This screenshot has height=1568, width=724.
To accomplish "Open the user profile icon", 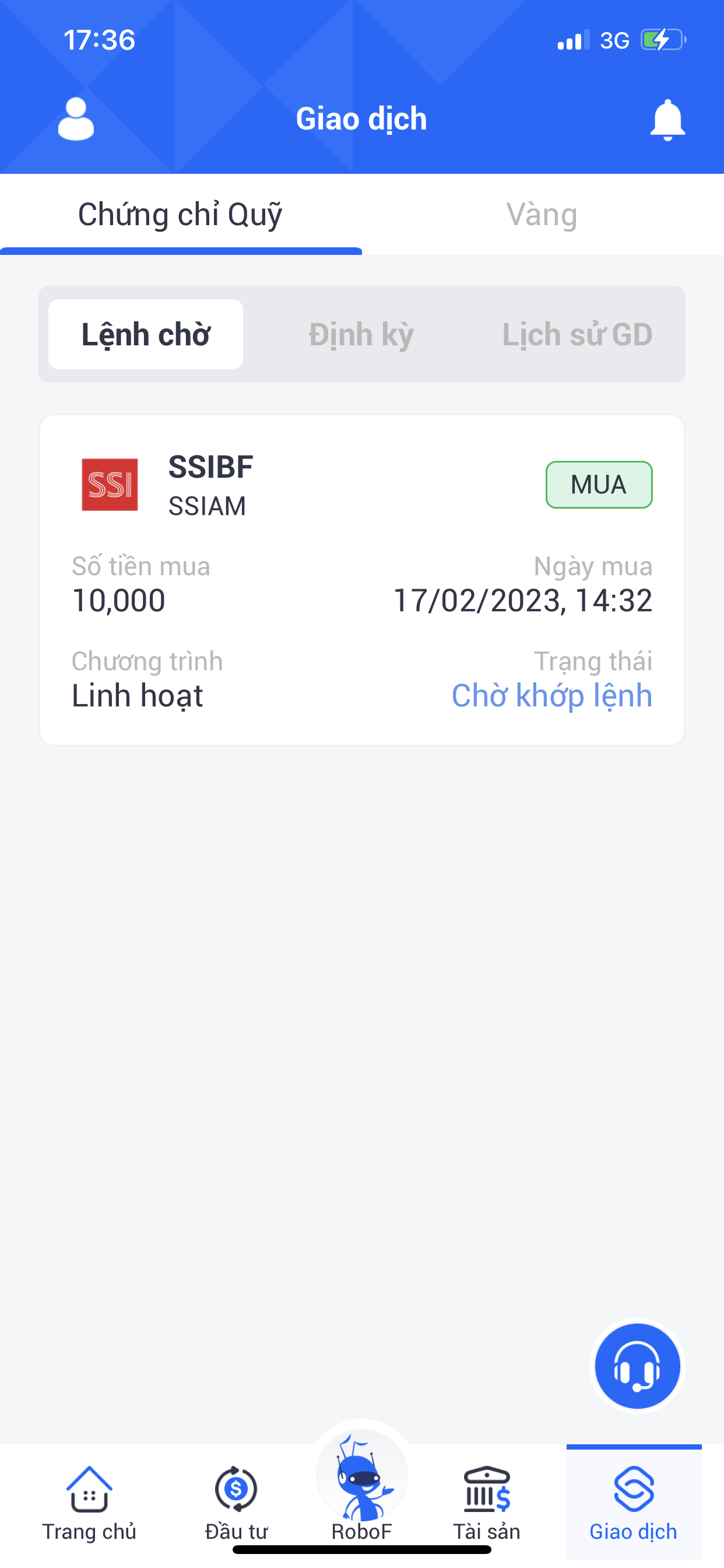I will [76, 120].
